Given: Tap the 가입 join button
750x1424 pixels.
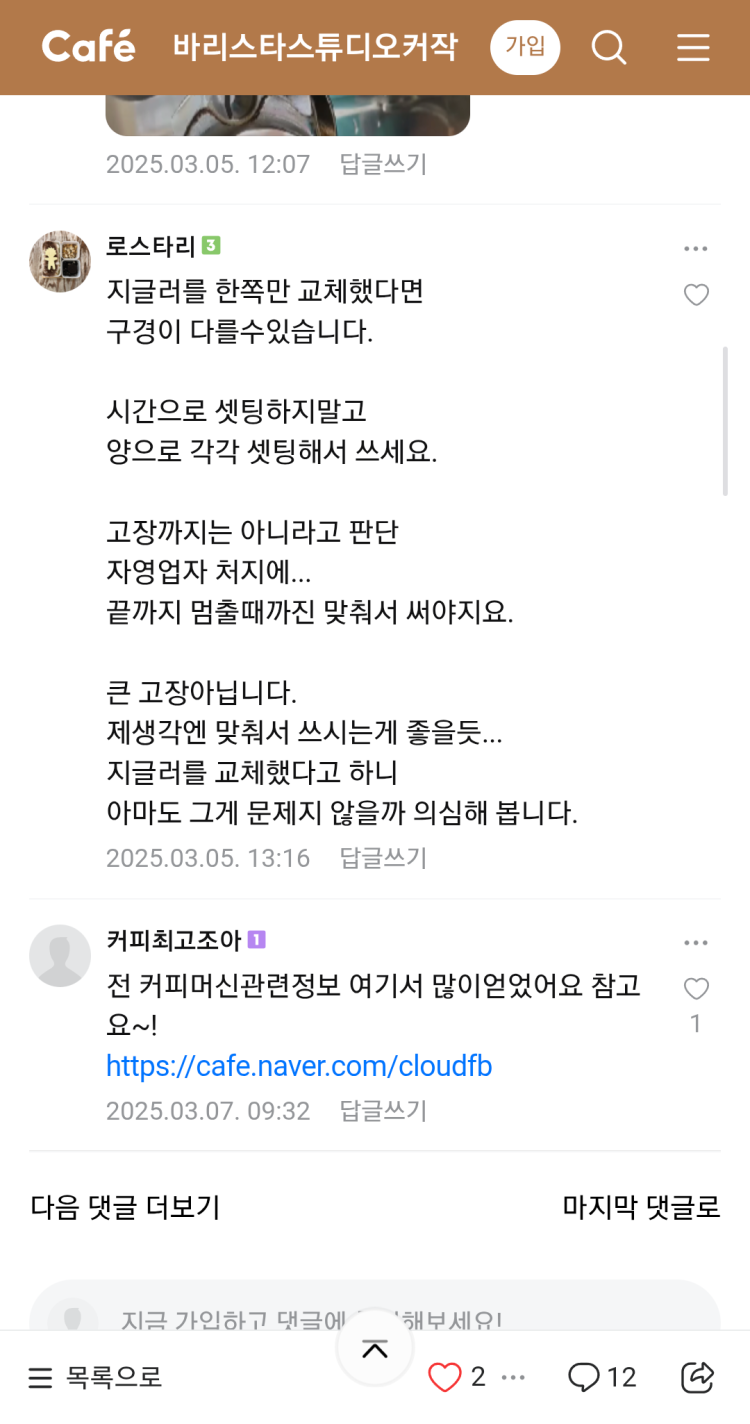Looking at the screenshot, I should (525, 47).
